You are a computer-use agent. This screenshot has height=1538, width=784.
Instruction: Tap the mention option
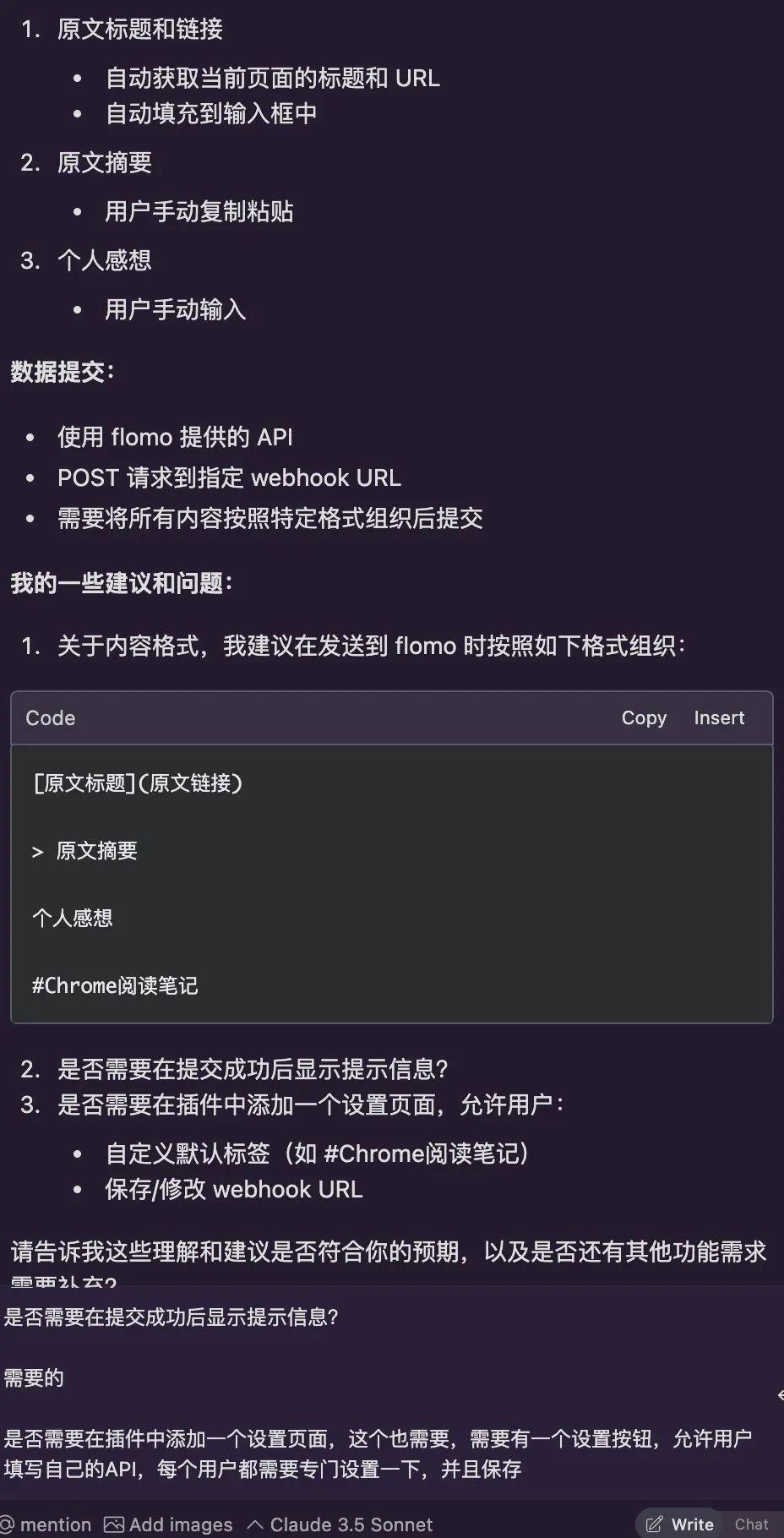tap(46, 1524)
